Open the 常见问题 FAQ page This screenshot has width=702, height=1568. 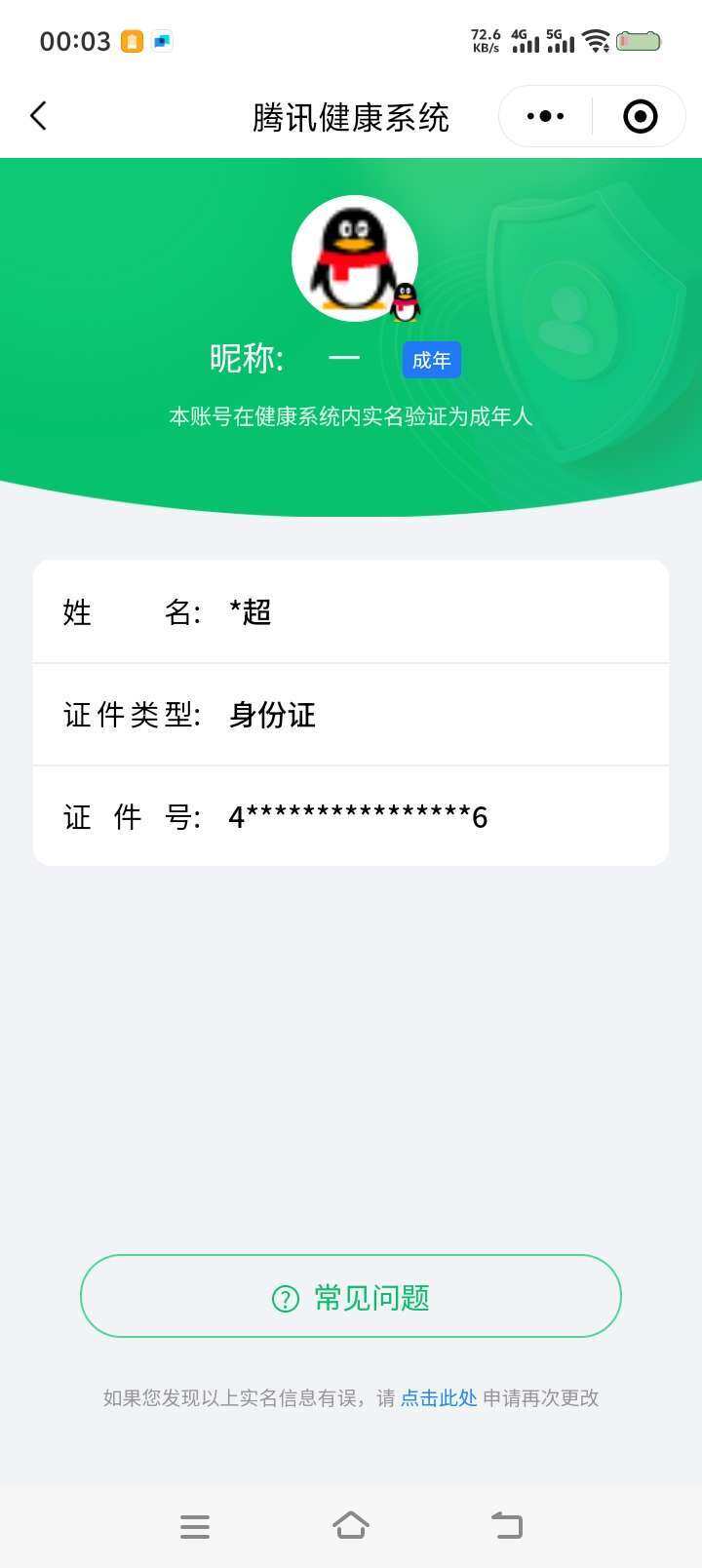pos(351,1297)
